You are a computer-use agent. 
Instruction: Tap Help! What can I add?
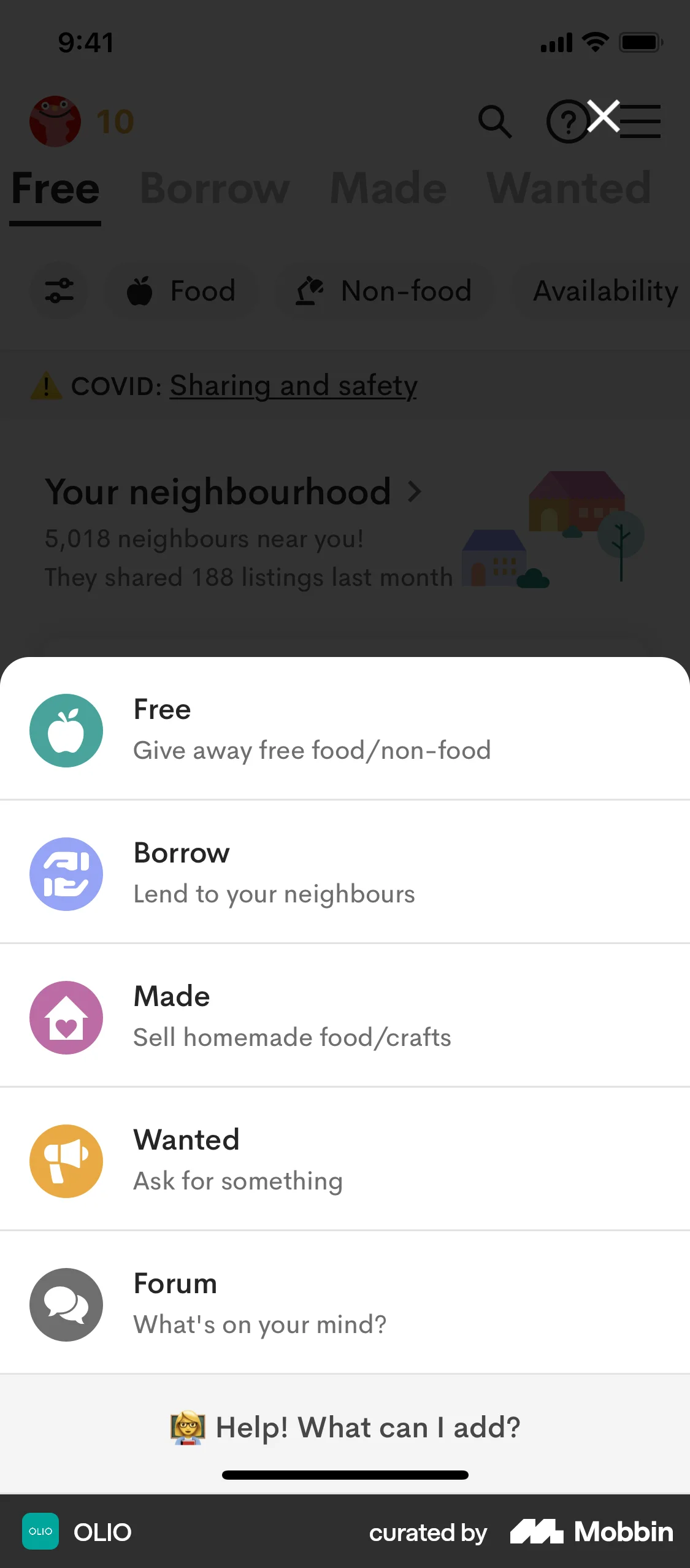(x=345, y=1427)
